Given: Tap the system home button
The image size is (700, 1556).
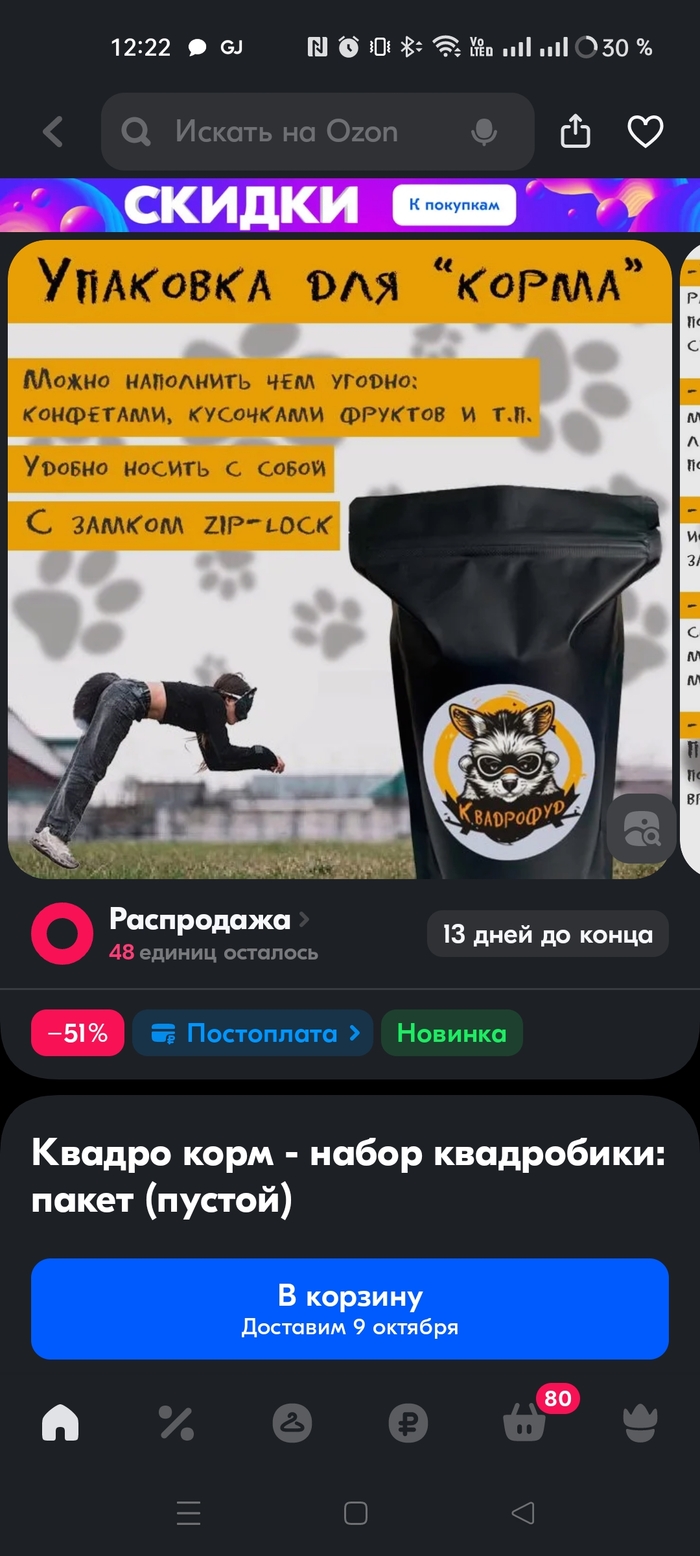Looking at the screenshot, I should click(355, 1513).
